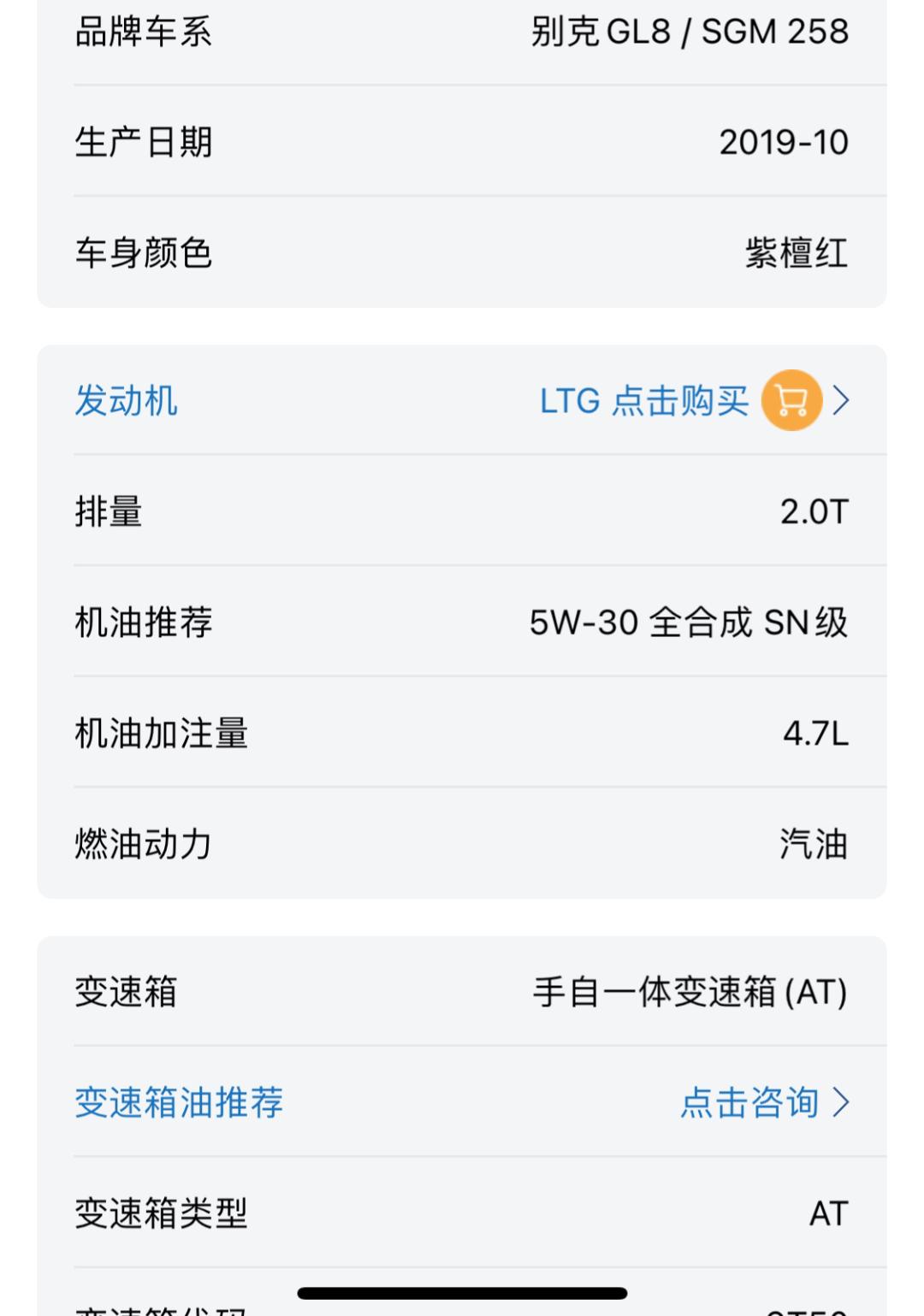The height and width of the screenshot is (1316, 924).
Task: Tap the brand series value 别克GL8 / SGM 258
Action: [688, 31]
